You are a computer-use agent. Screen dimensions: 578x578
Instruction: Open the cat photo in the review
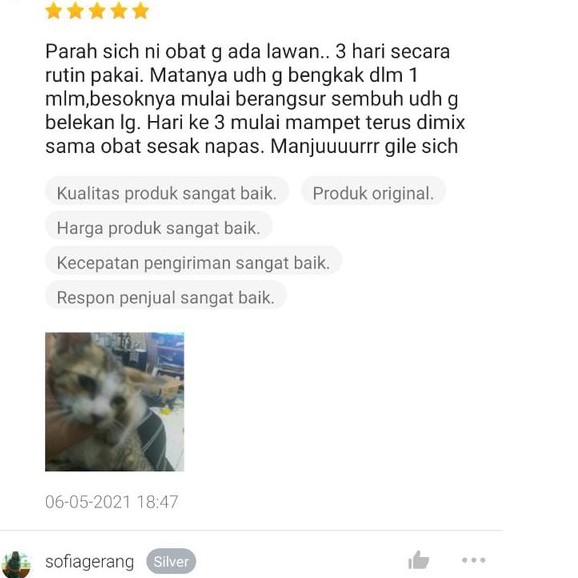click(114, 401)
